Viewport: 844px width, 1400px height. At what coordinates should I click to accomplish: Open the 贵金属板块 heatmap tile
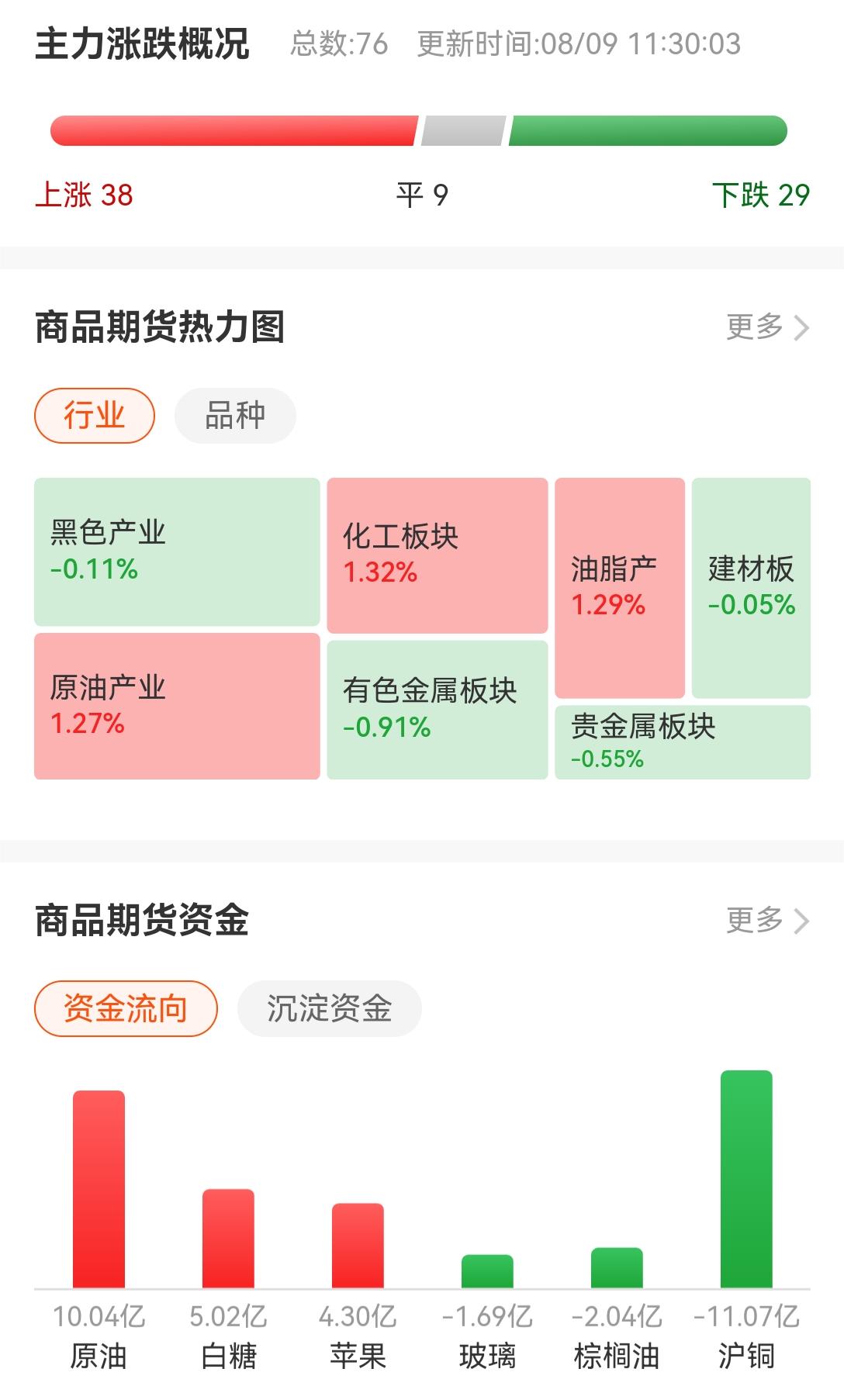pyautogui.click(x=683, y=741)
